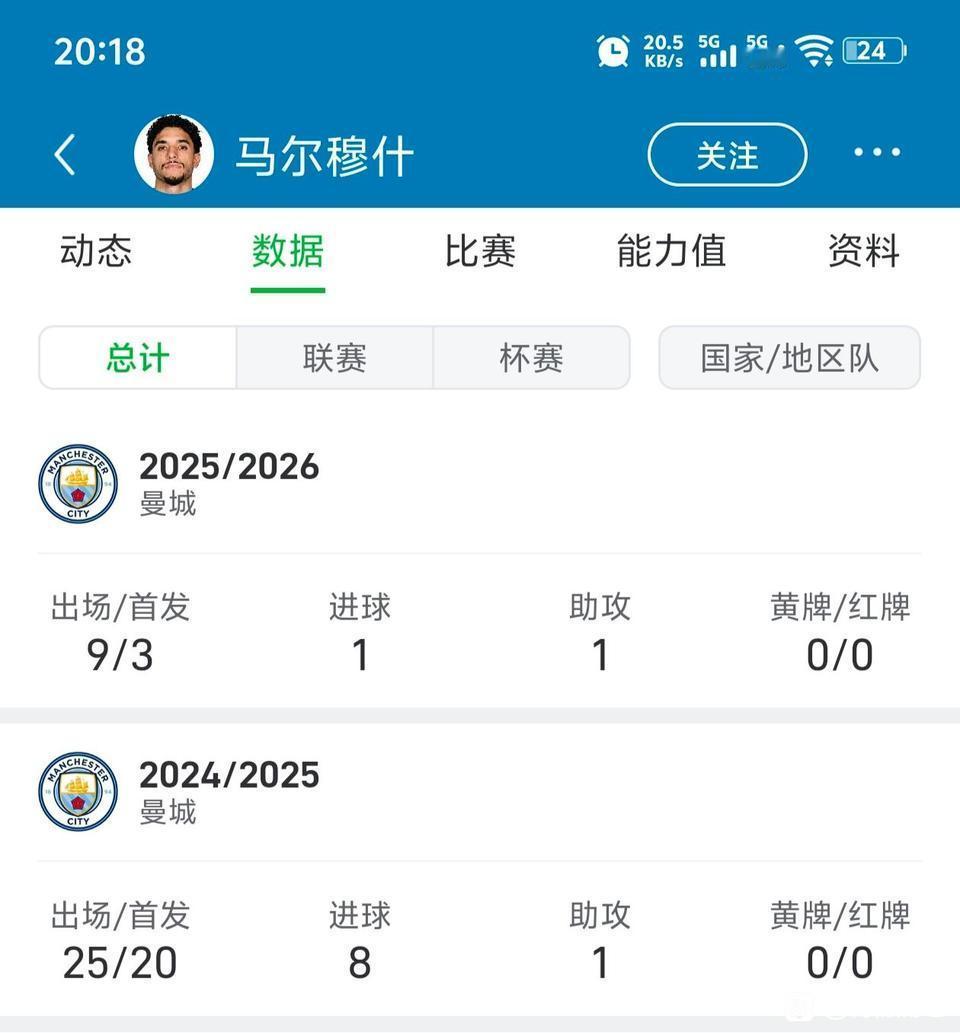960x1033 pixels.
Task: Click the back arrow to return
Action: click(64, 153)
